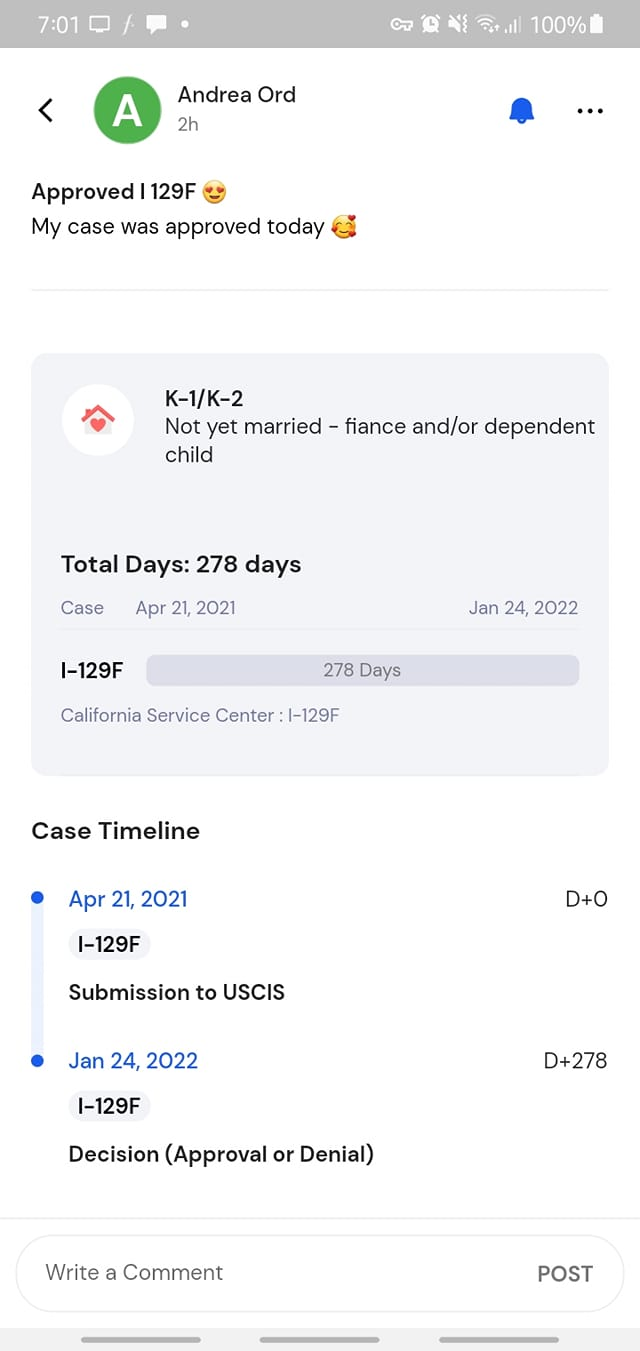Screen dimensions: 640x1351
Task: Go back with the arrow icon
Action: click(45, 110)
